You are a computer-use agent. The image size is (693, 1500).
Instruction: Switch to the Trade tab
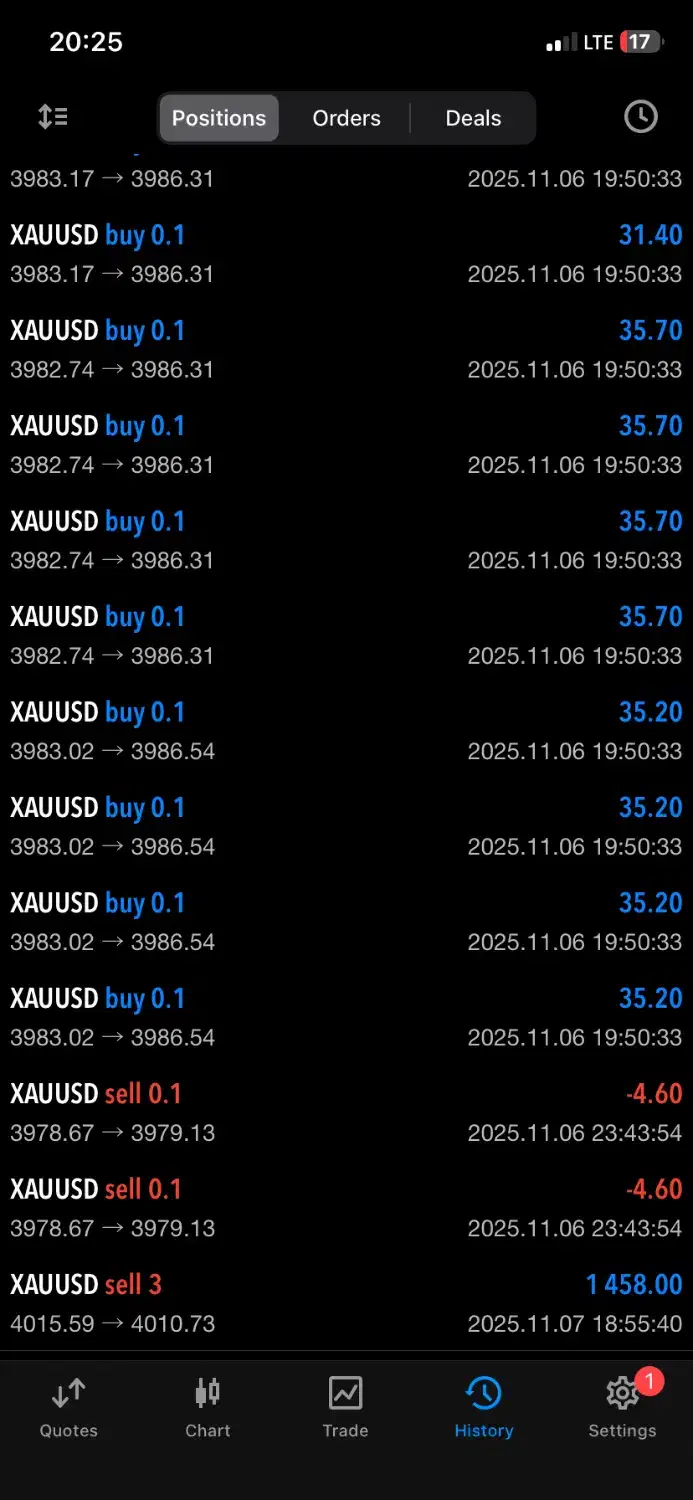point(345,1406)
